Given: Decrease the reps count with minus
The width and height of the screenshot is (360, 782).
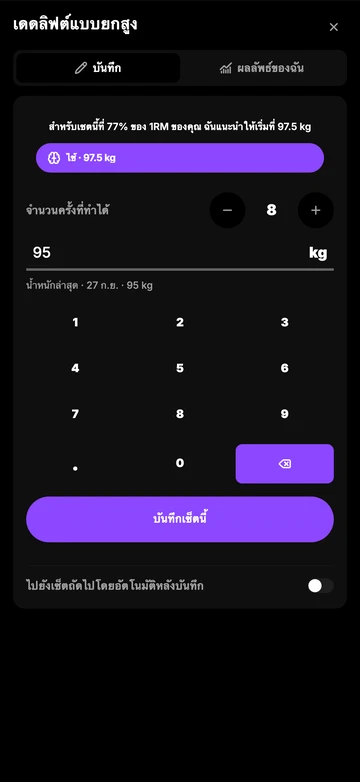Looking at the screenshot, I should point(227,210).
